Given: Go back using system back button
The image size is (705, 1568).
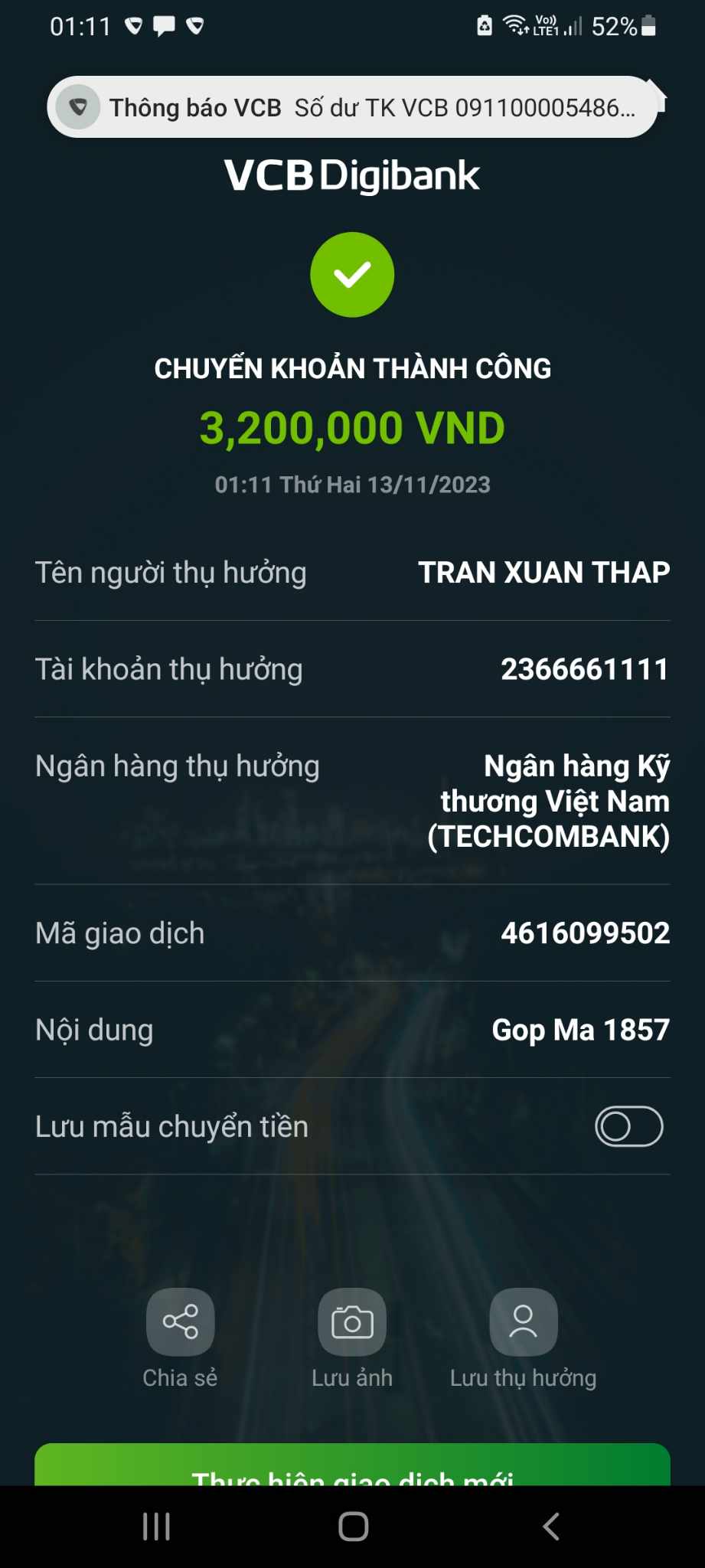Looking at the screenshot, I should (x=550, y=1526).
